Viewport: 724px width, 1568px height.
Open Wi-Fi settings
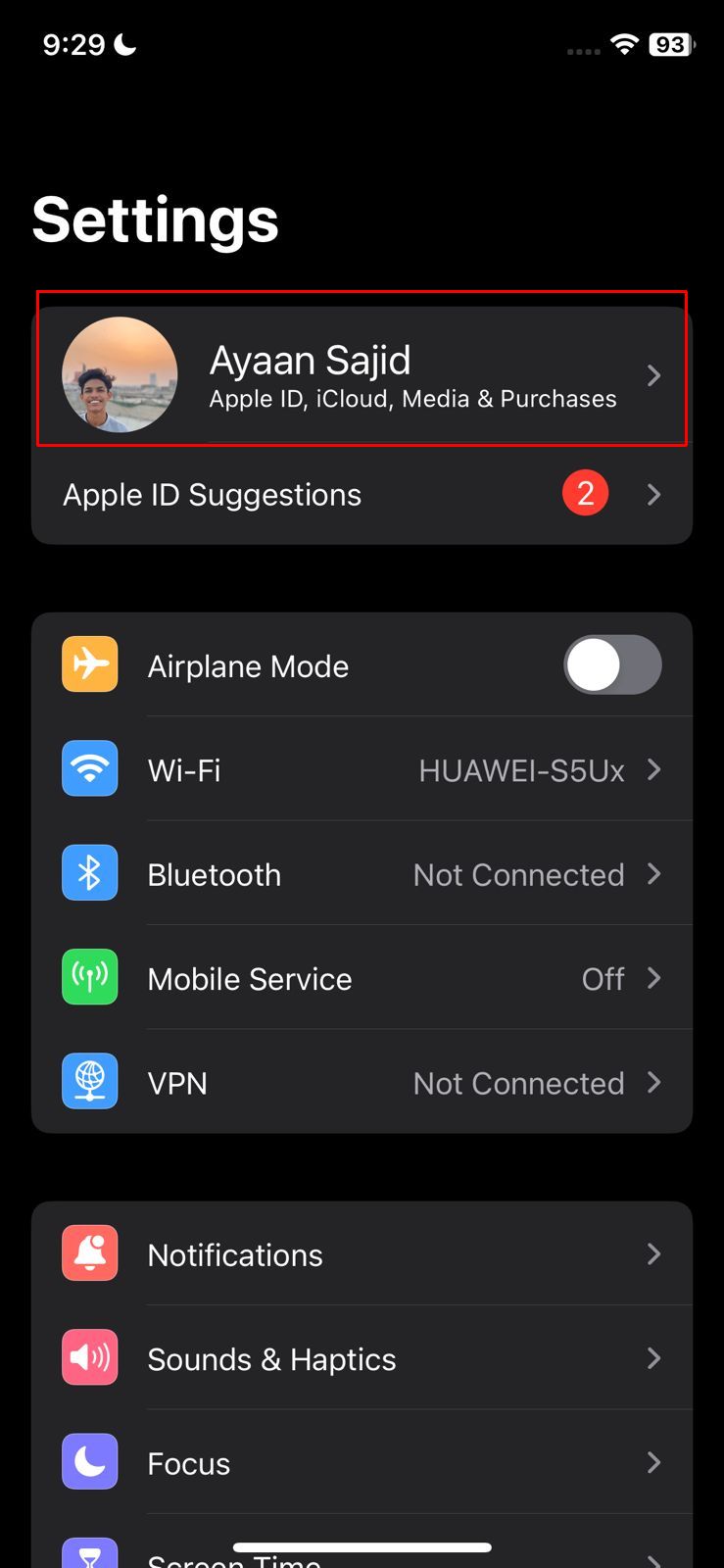pyautogui.click(x=362, y=770)
